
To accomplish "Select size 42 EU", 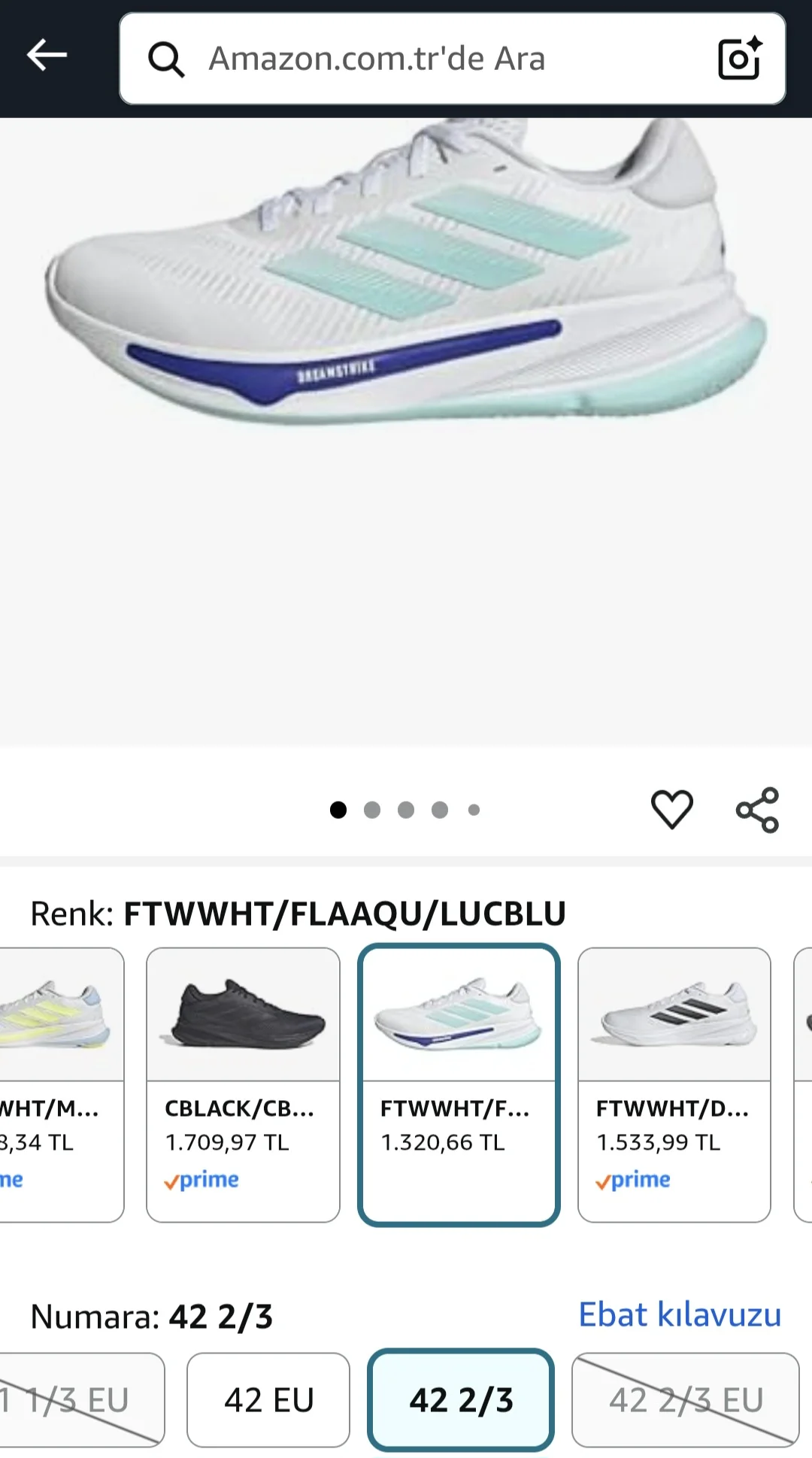I will [x=268, y=1400].
